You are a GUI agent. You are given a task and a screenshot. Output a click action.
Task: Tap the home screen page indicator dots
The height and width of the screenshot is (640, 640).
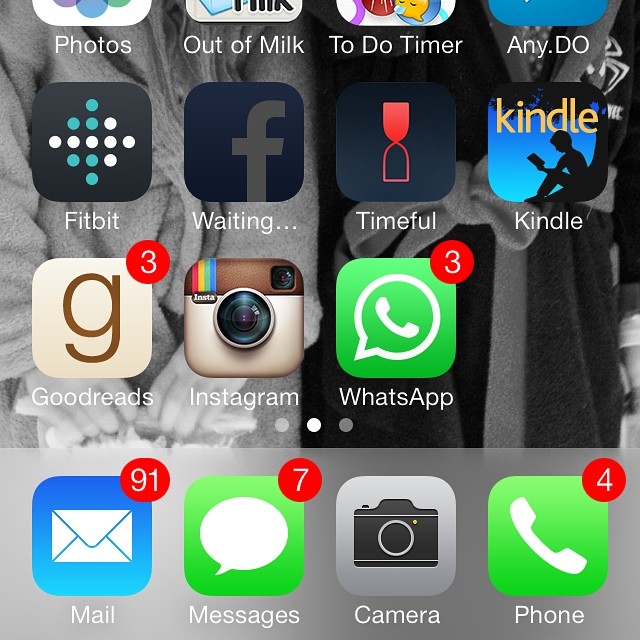pos(314,425)
